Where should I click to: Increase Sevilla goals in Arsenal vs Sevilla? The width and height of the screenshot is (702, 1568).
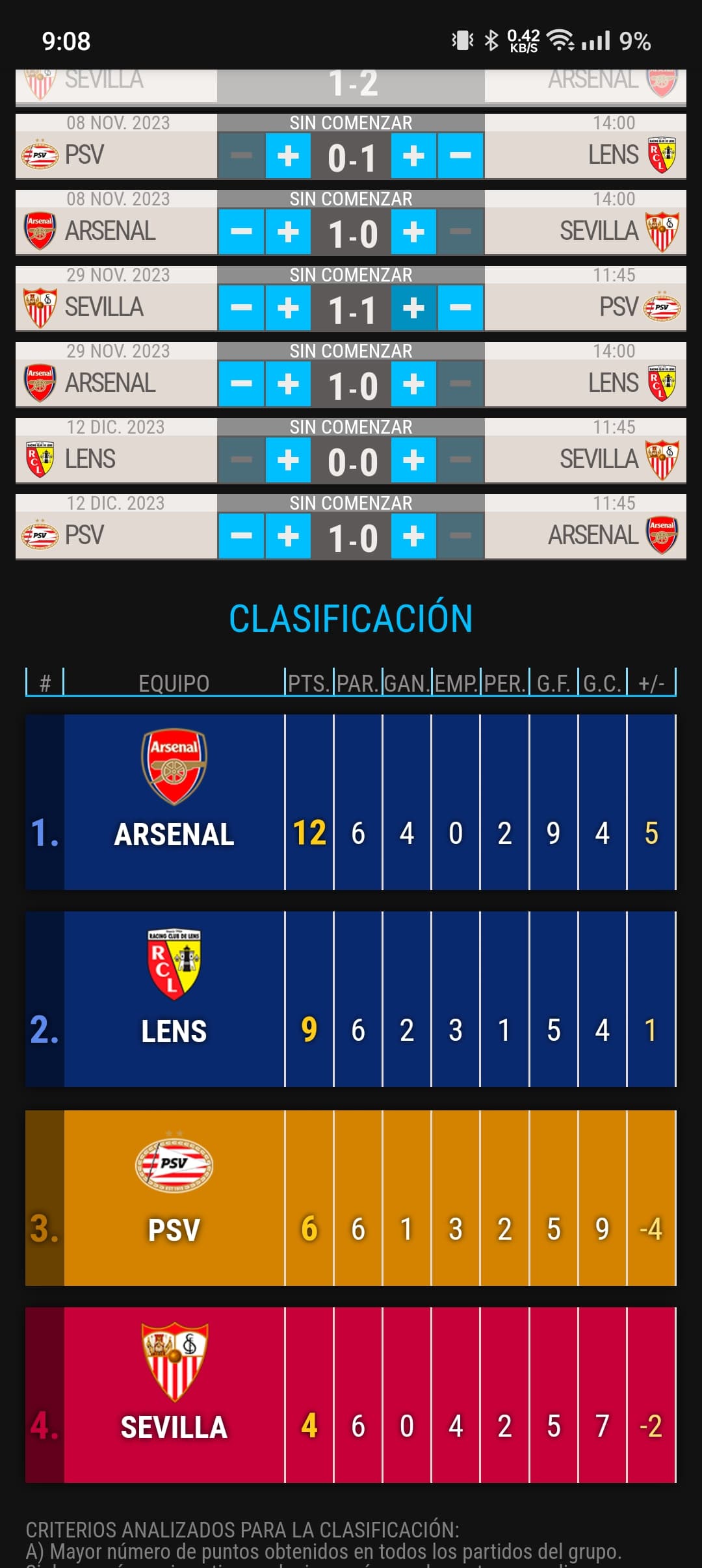413,232
